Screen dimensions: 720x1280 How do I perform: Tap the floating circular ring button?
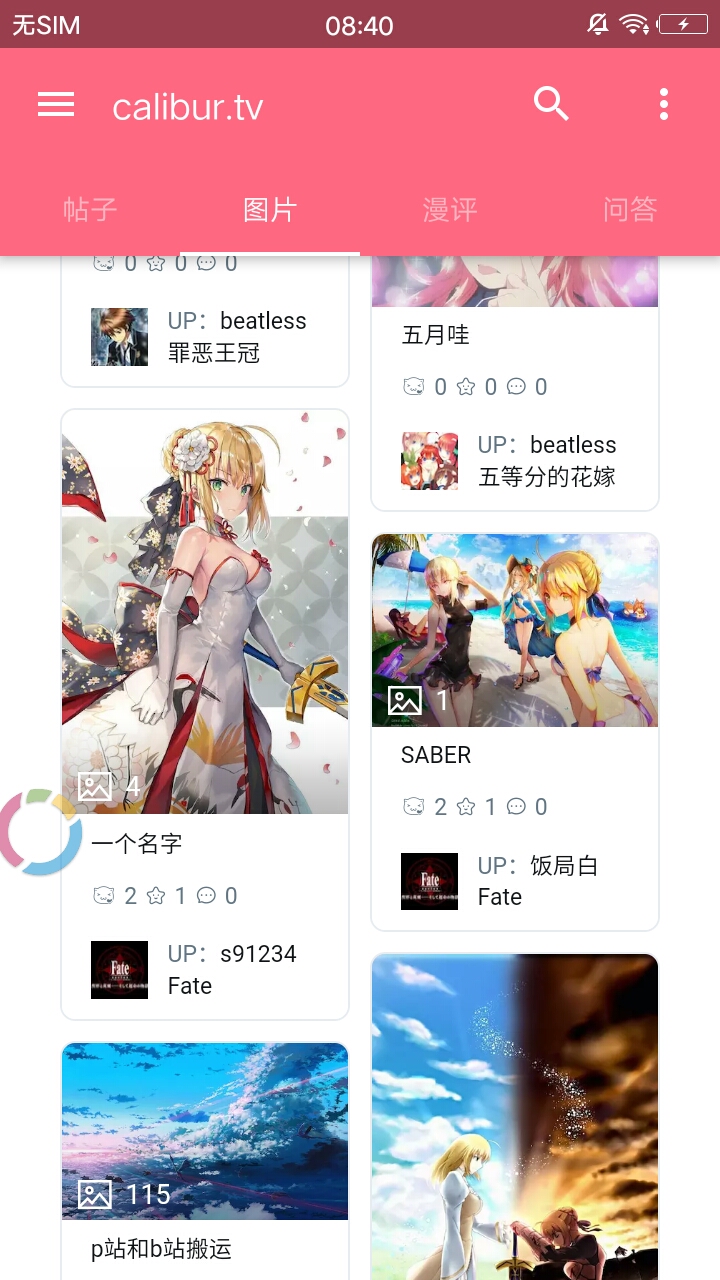[40, 832]
